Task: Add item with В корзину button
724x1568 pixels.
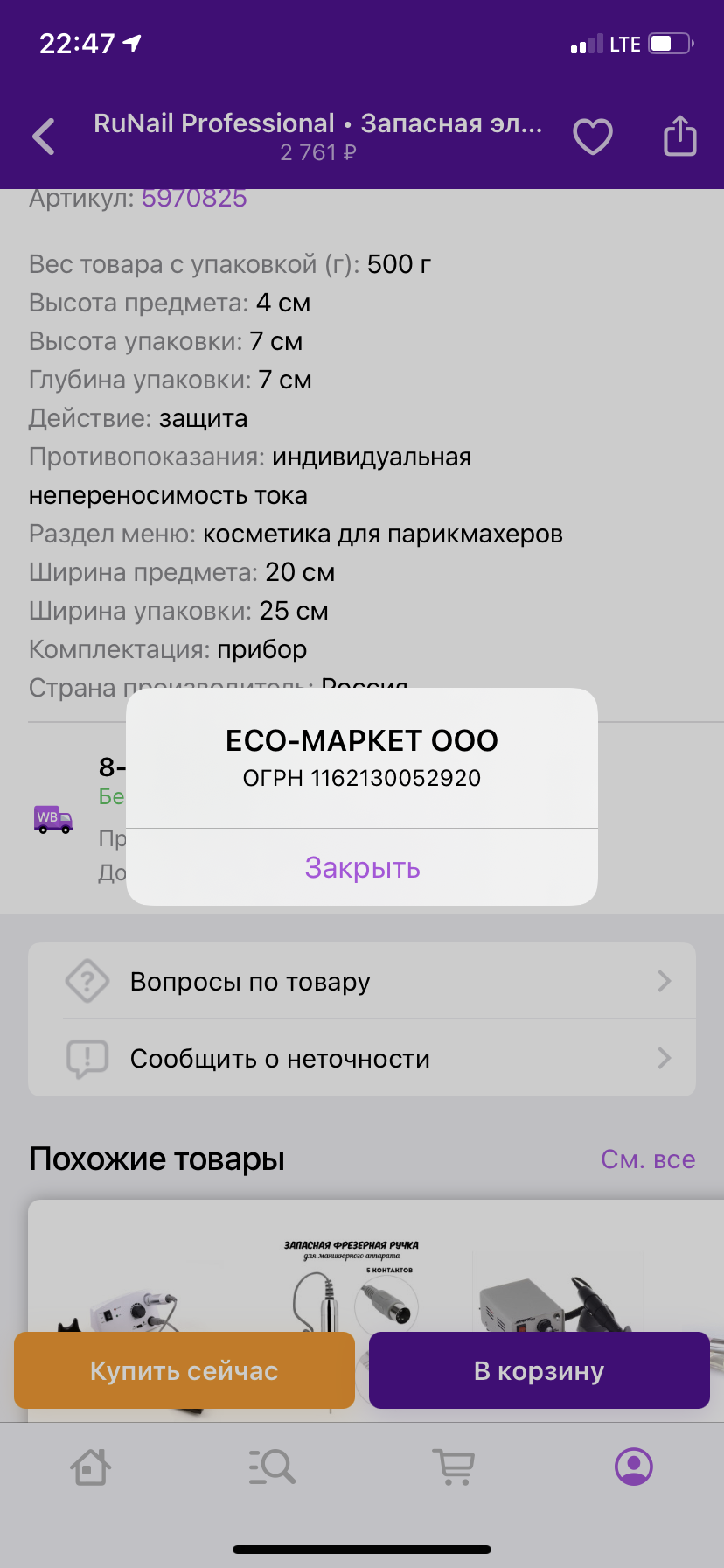Action: pyautogui.click(x=539, y=1370)
